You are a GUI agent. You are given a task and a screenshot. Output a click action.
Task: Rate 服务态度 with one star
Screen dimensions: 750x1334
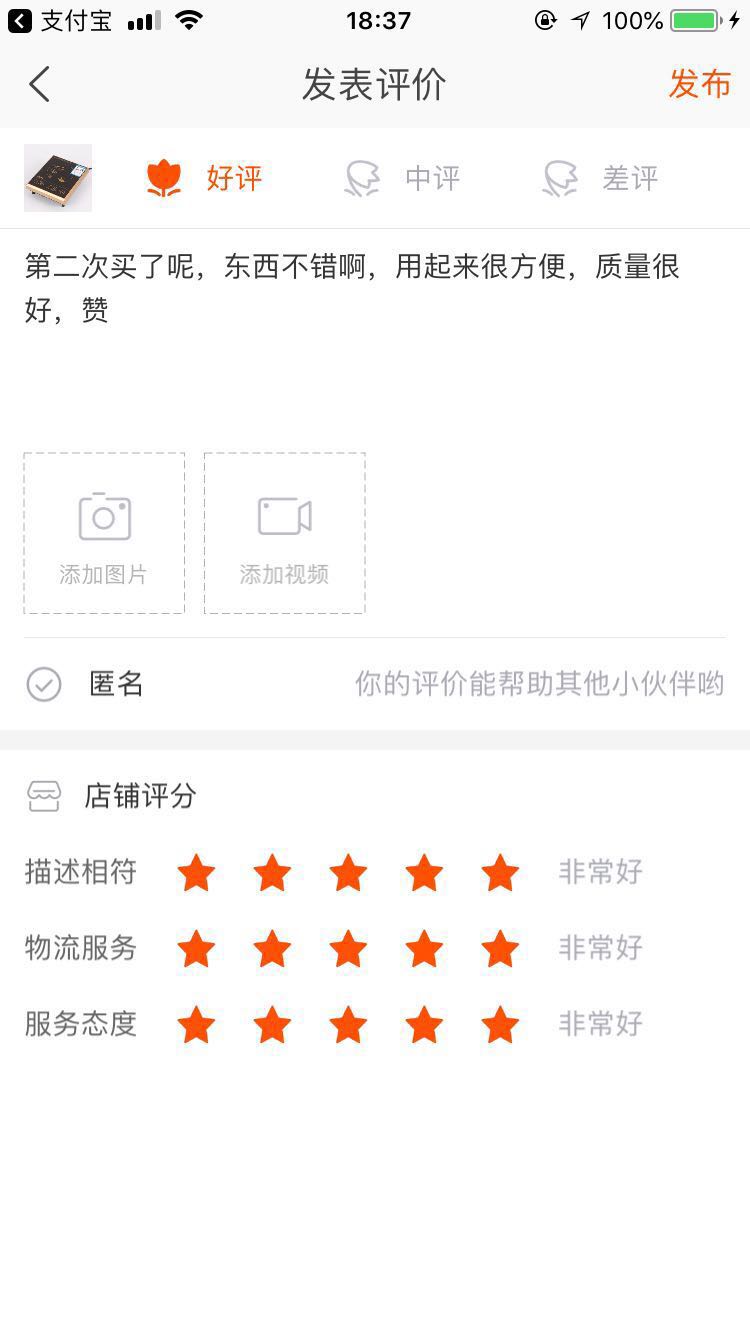tap(196, 1025)
